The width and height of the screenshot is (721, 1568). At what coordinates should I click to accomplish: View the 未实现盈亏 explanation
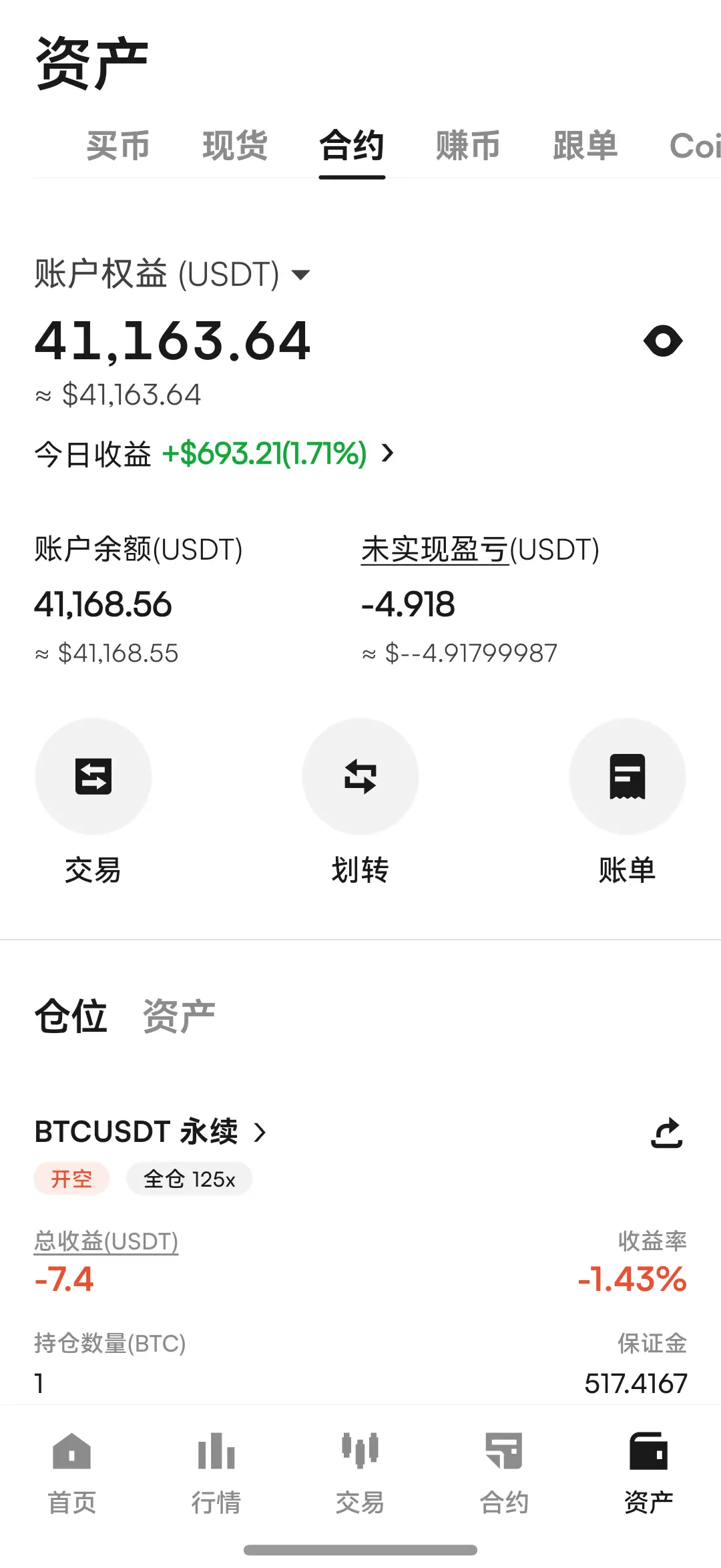(x=435, y=550)
